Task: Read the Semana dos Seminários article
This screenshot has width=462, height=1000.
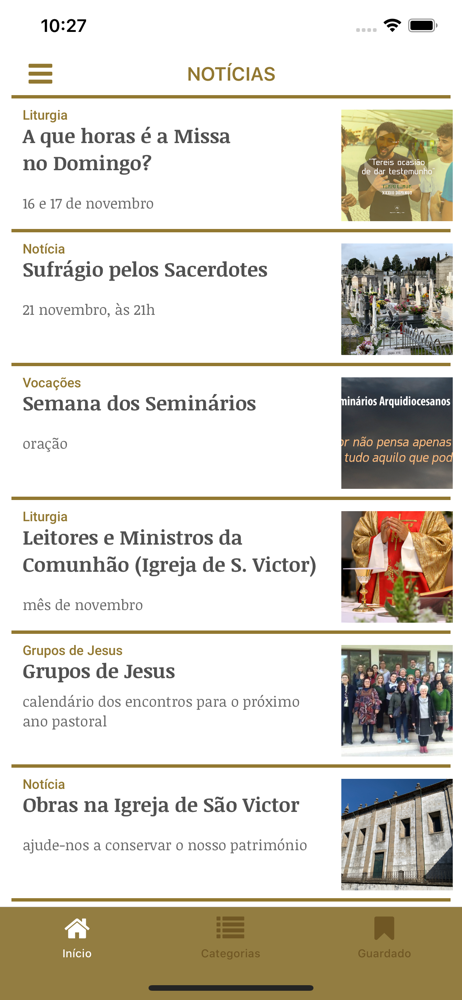Action: coord(231,432)
